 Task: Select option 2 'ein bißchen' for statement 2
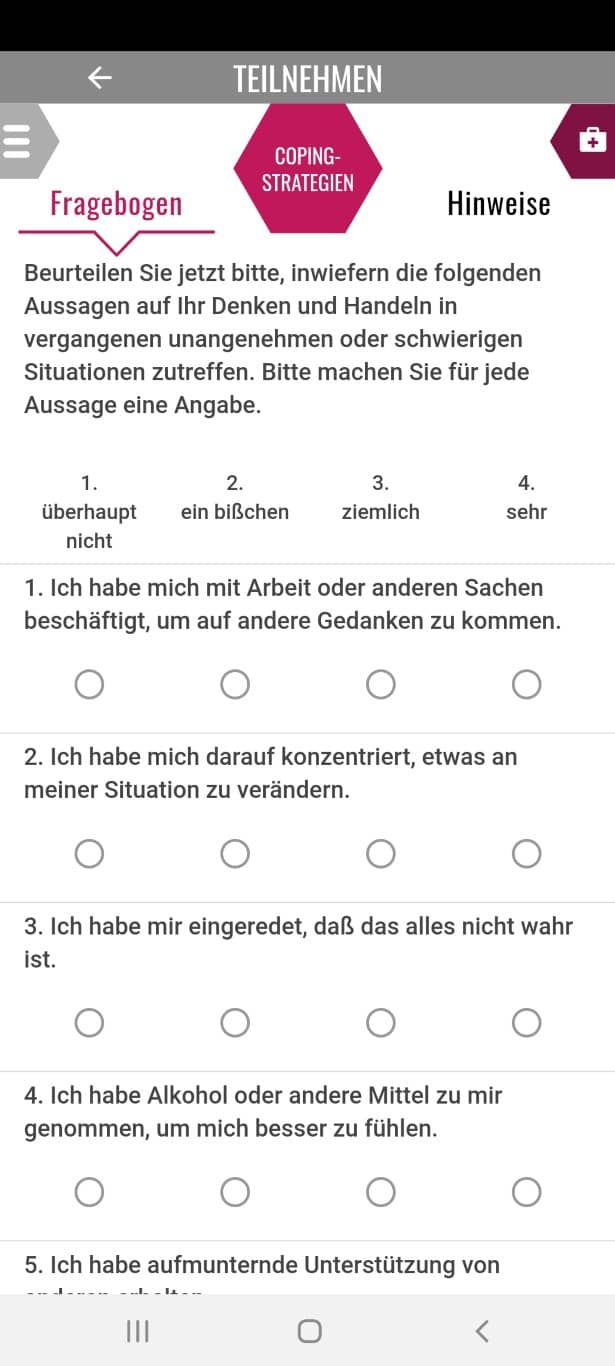click(x=235, y=854)
